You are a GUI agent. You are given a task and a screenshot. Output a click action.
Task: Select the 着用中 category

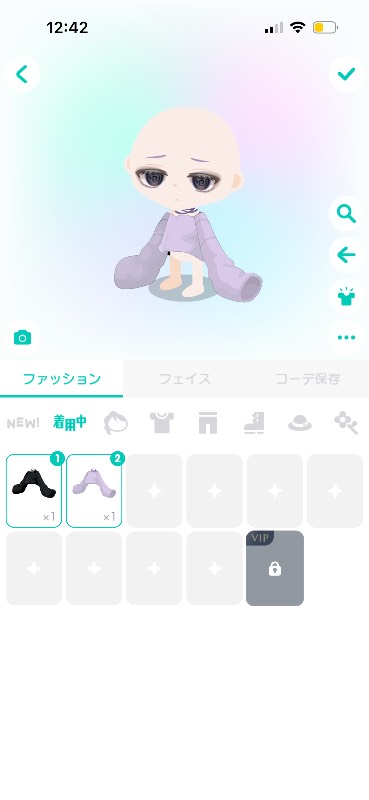click(69, 422)
